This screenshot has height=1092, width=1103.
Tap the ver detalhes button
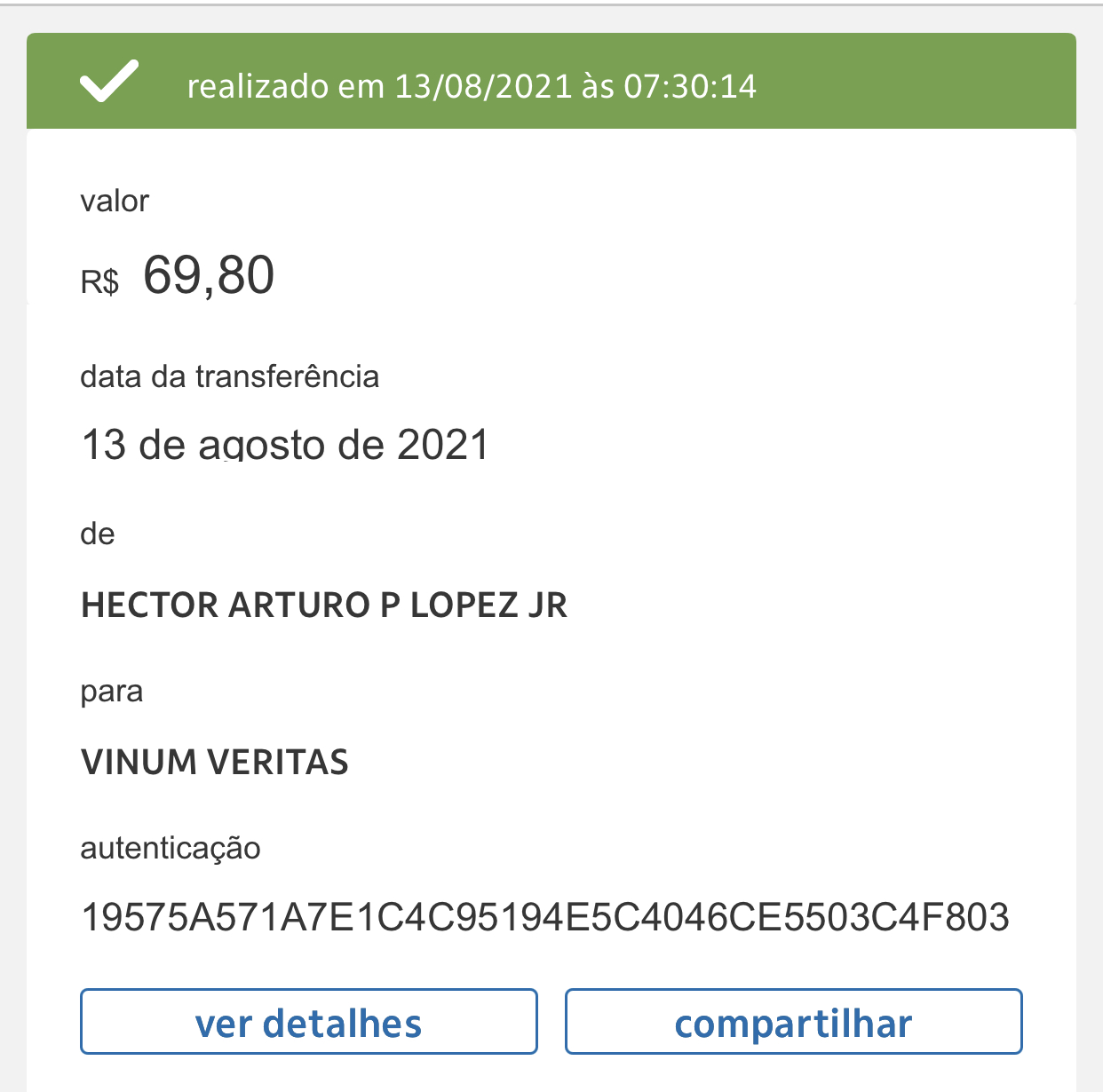click(308, 1022)
